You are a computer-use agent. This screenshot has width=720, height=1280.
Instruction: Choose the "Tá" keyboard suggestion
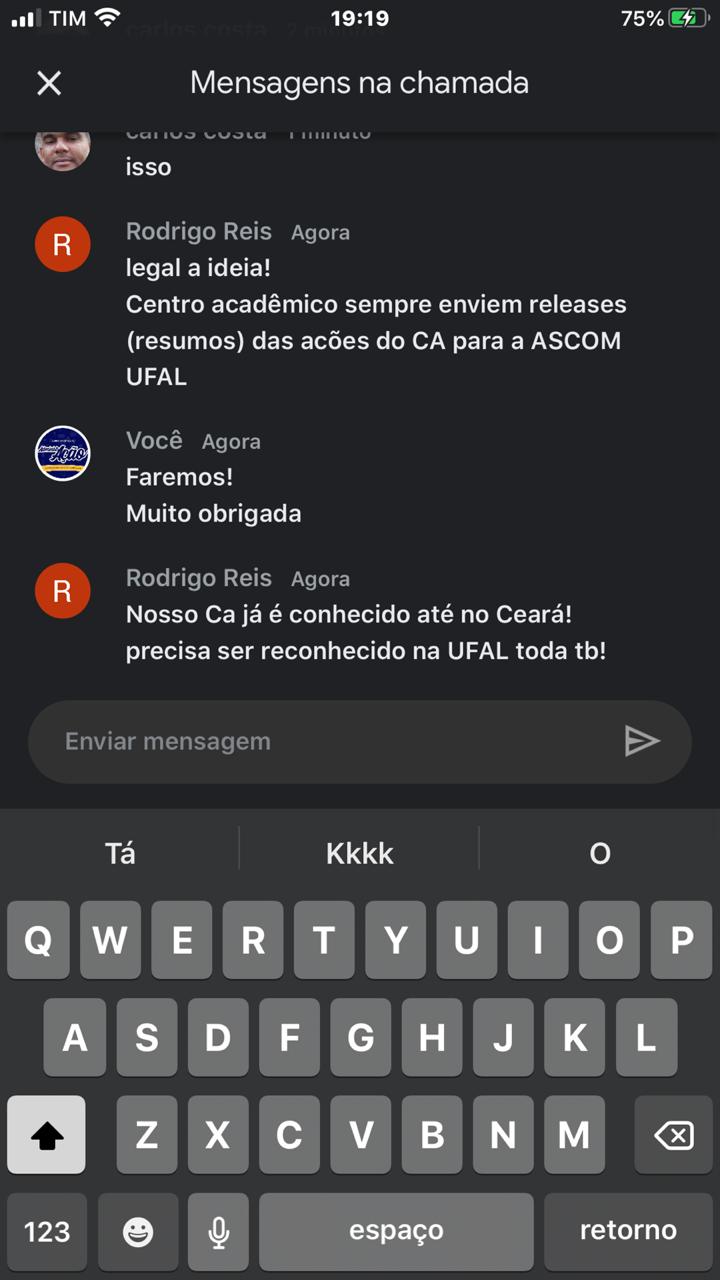(120, 853)
